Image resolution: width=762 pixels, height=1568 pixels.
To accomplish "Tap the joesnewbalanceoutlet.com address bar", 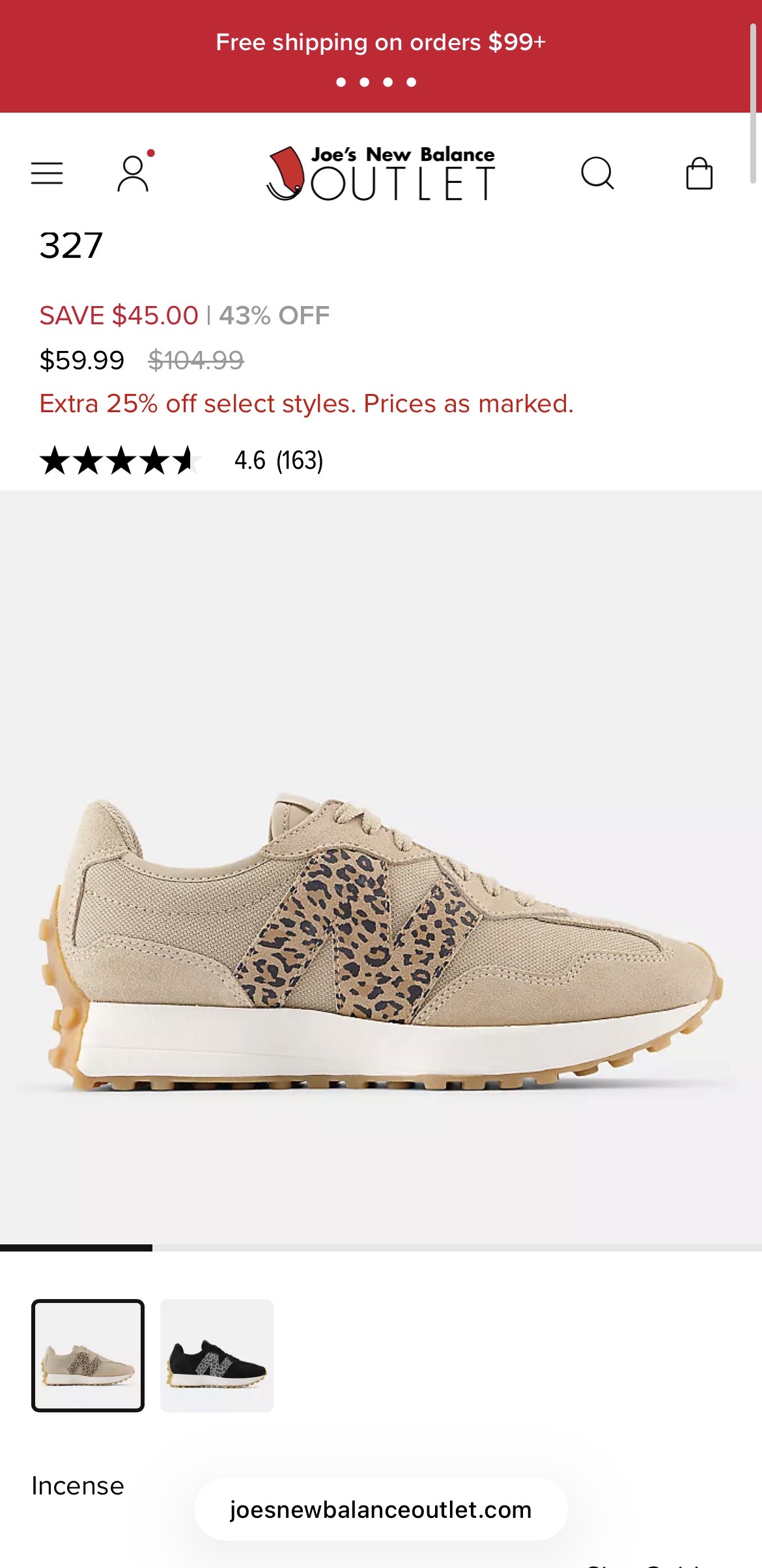I will click(381, 1509).
